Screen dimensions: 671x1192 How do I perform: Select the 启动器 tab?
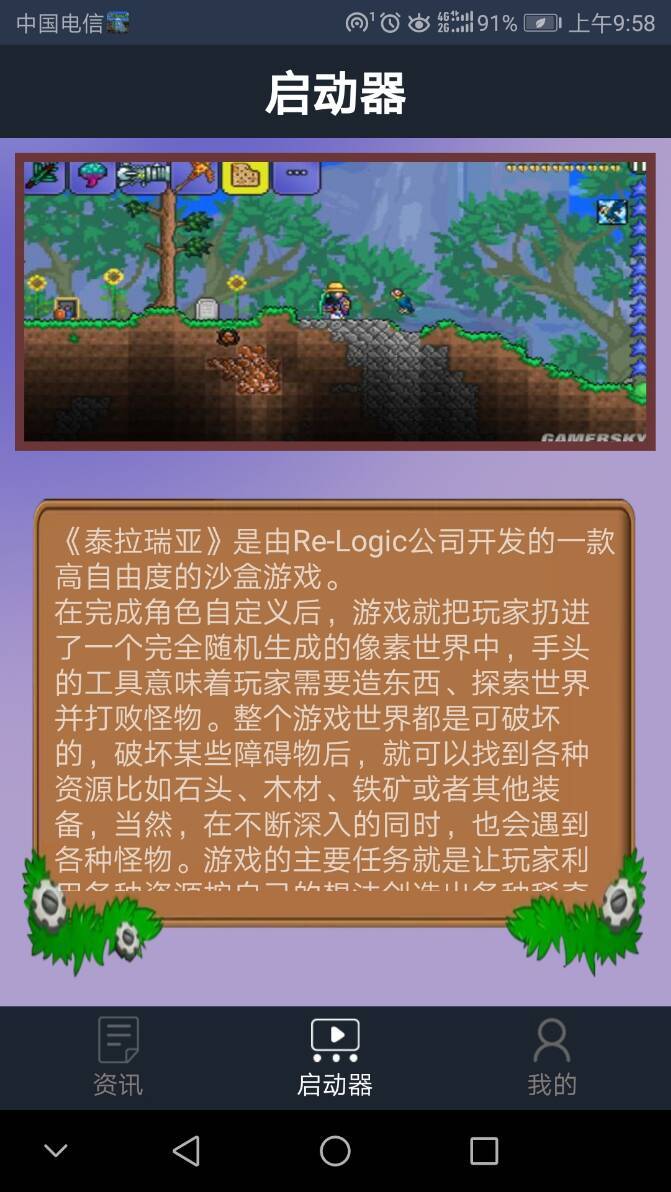pos(335,1056)
